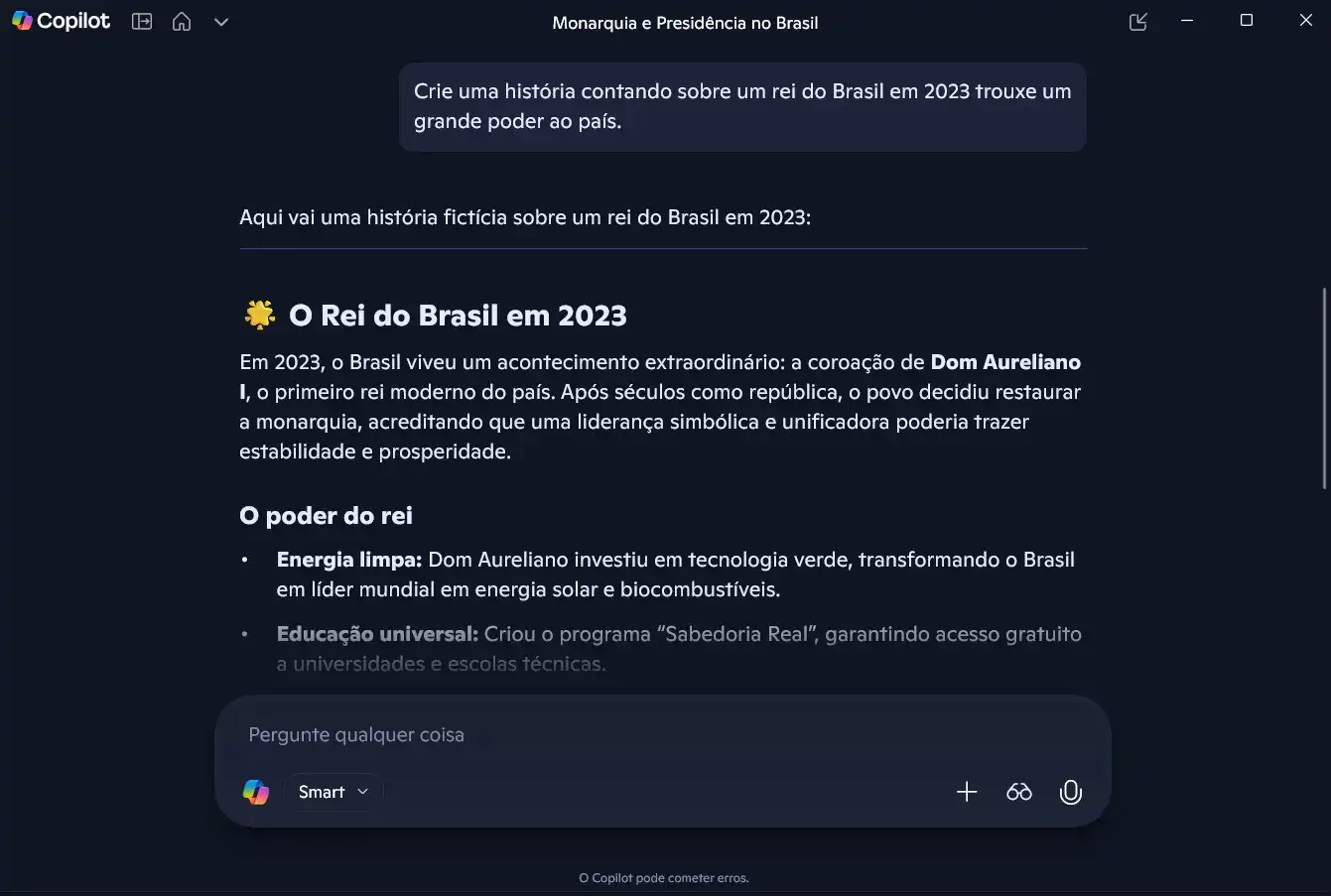Toggle the Copilot sidebar panel
Screen dimensions: 1331x896
point(142,21)
